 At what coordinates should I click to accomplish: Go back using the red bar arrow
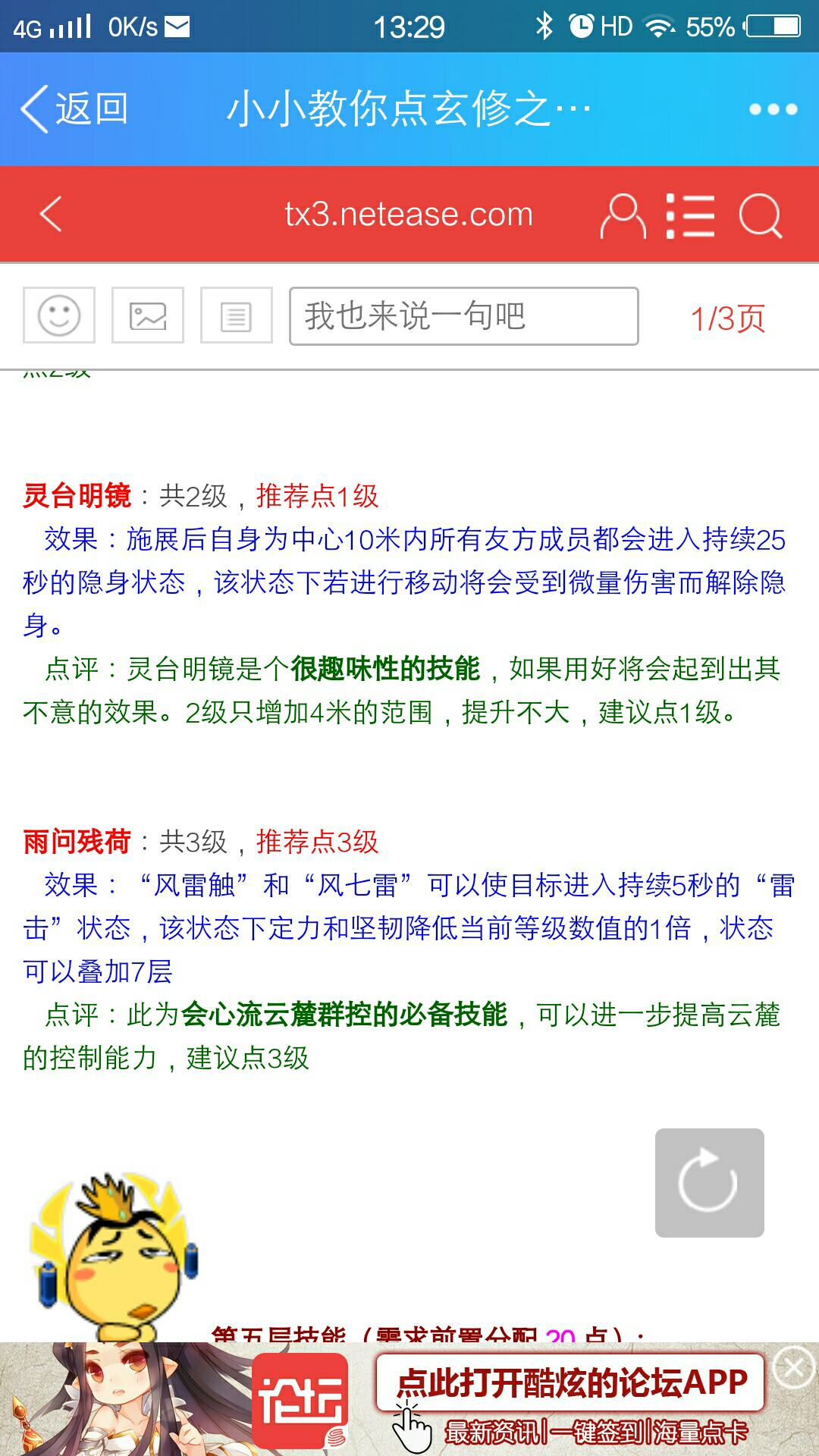51,214
